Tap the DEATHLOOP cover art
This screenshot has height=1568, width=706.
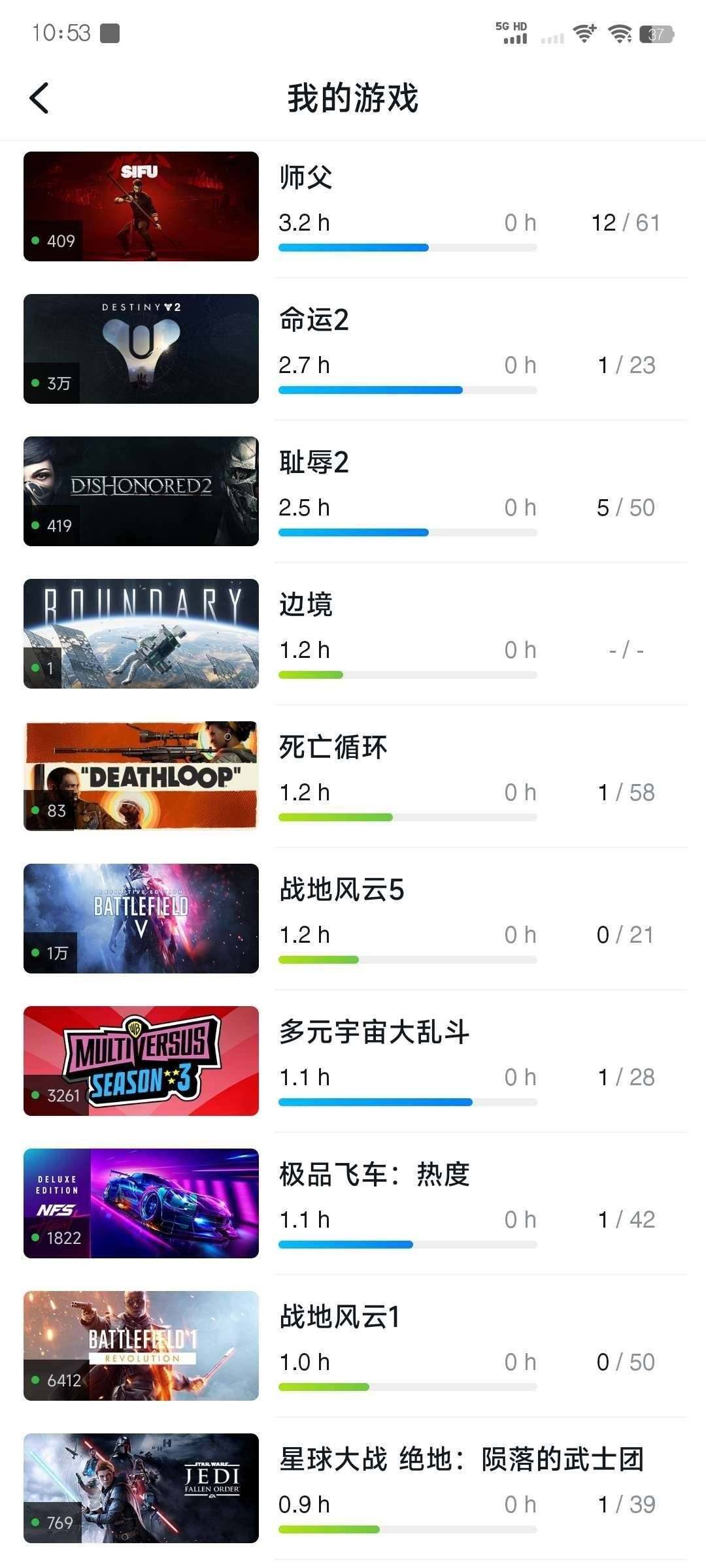click(x=141, y=776)
